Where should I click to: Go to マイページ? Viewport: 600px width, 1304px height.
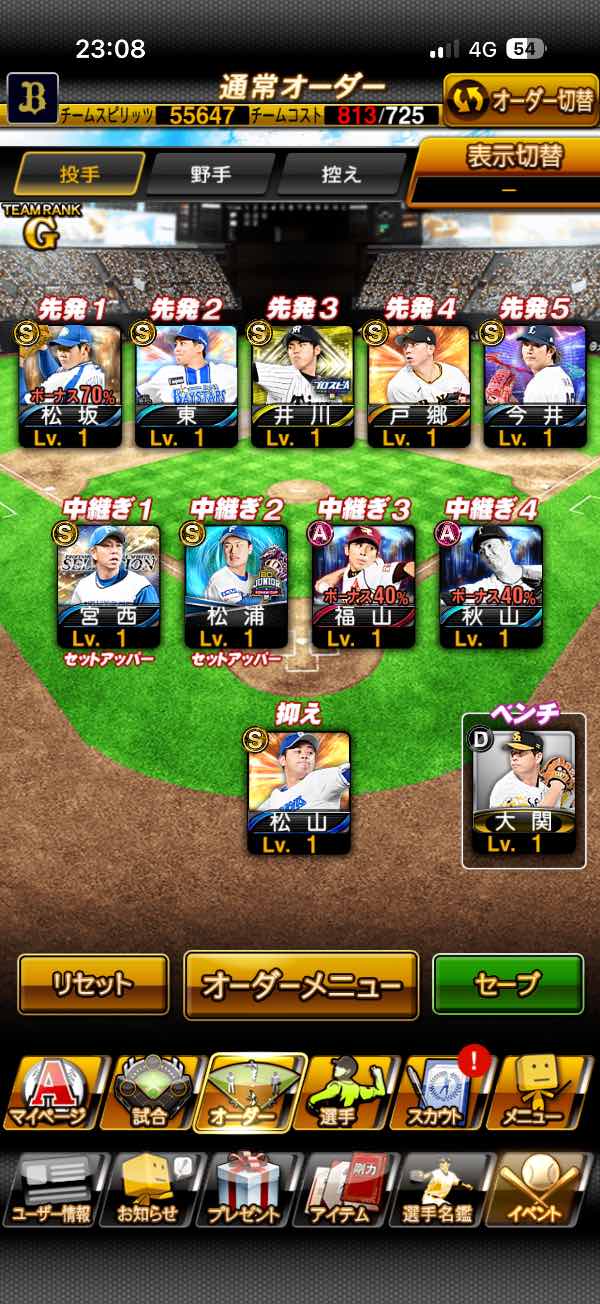(x=54, y=1092)
